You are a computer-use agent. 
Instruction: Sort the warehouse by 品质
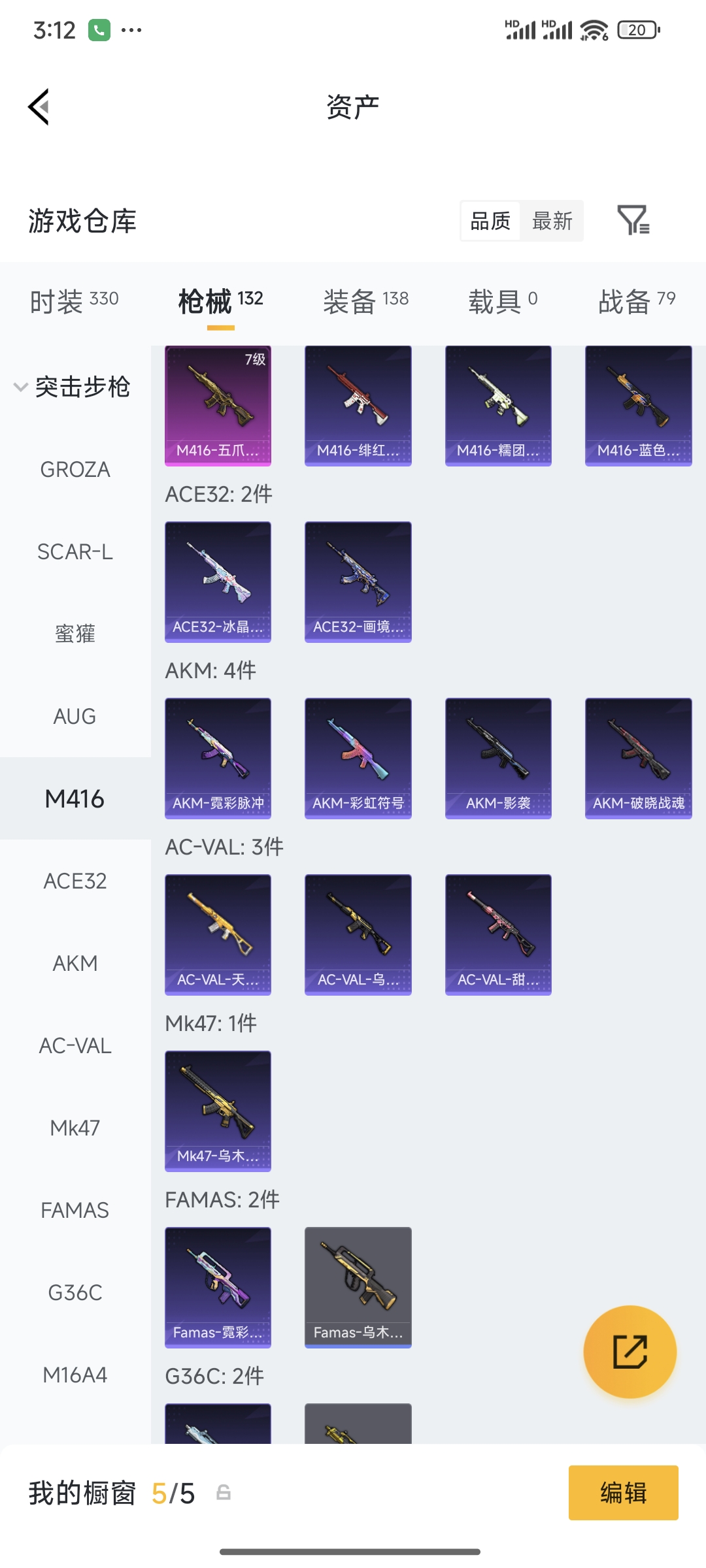[490, 221]
